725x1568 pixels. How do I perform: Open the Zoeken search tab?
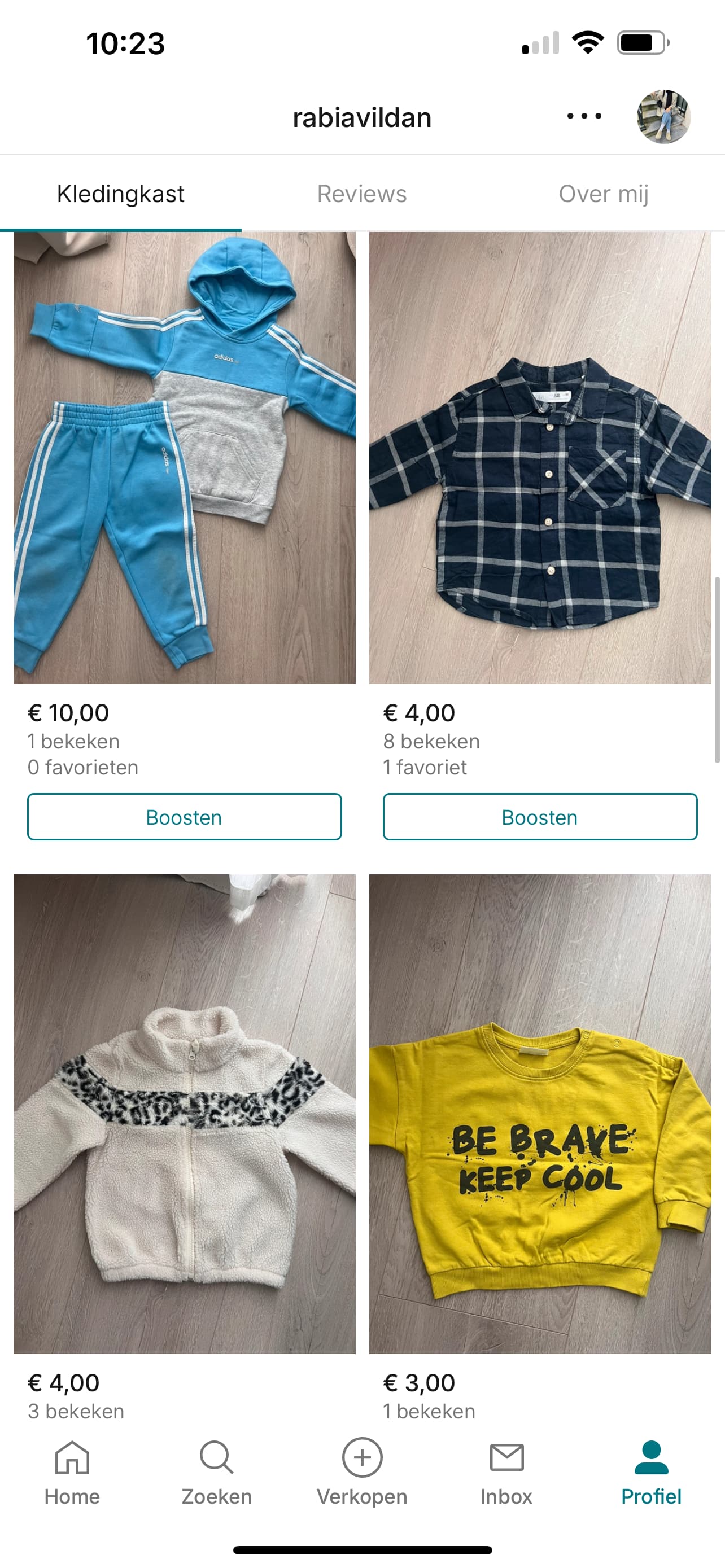click(217, 1473)
